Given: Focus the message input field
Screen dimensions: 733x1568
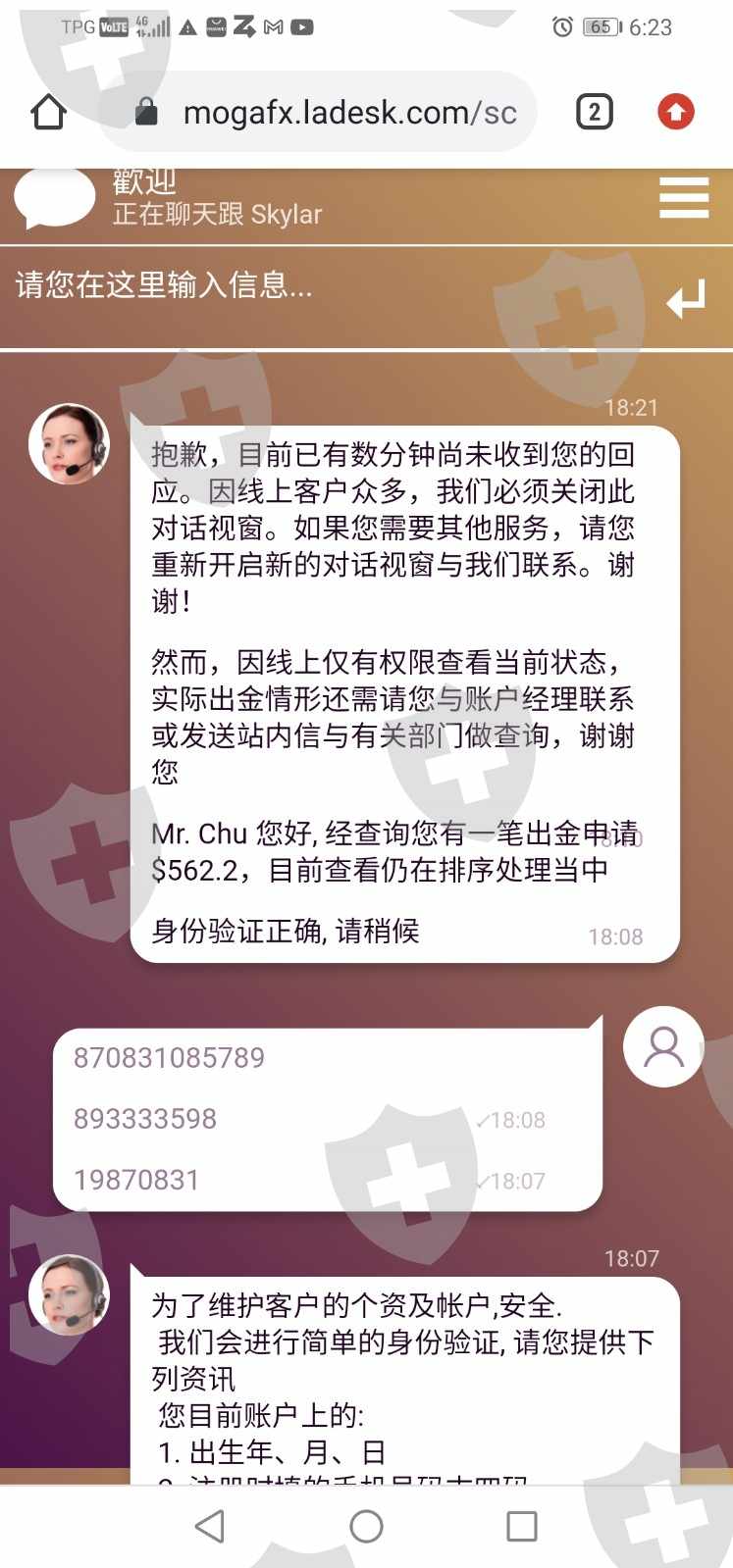Looking at the screenshot, I should [x=324, y=286].
